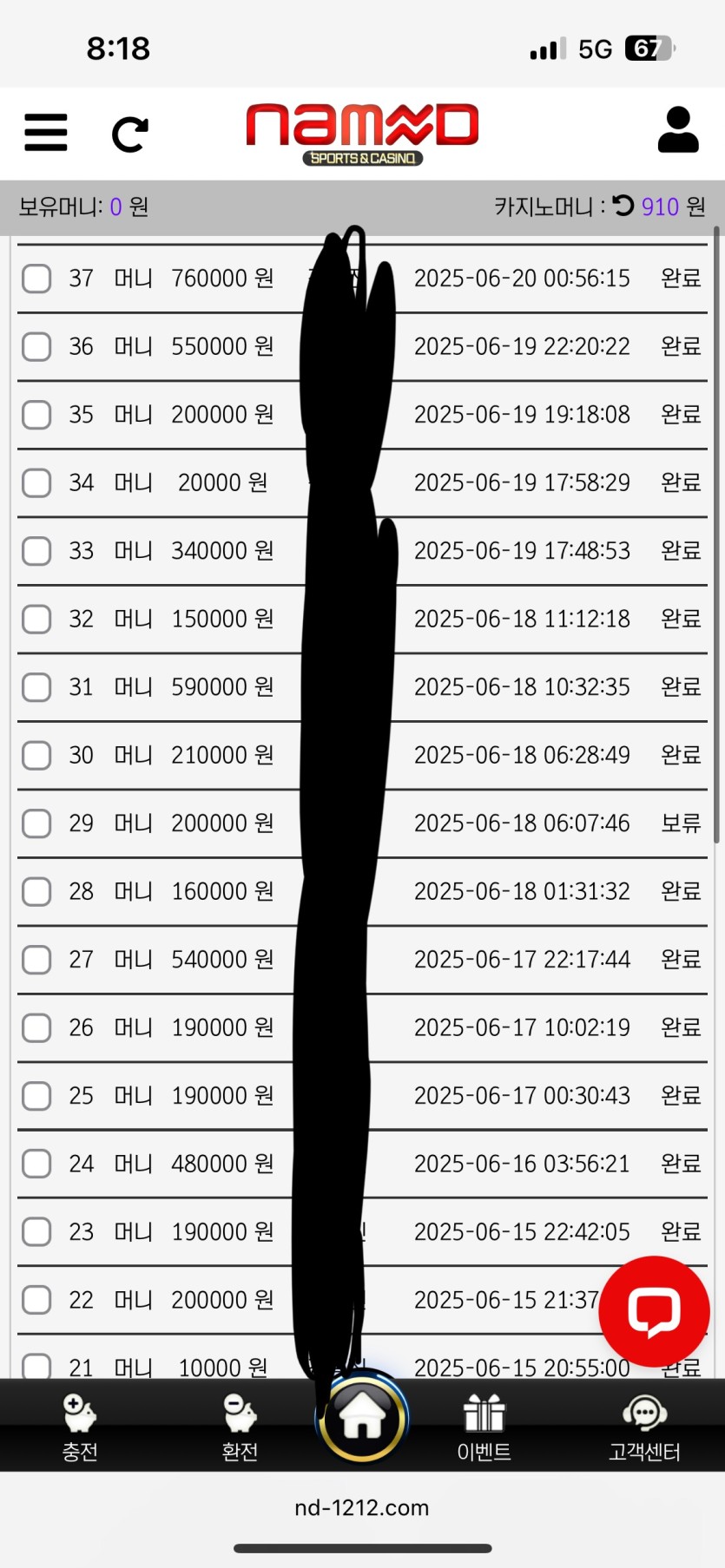Open the hamburger menu
The image size is (725, 1568).
(46, 133)
